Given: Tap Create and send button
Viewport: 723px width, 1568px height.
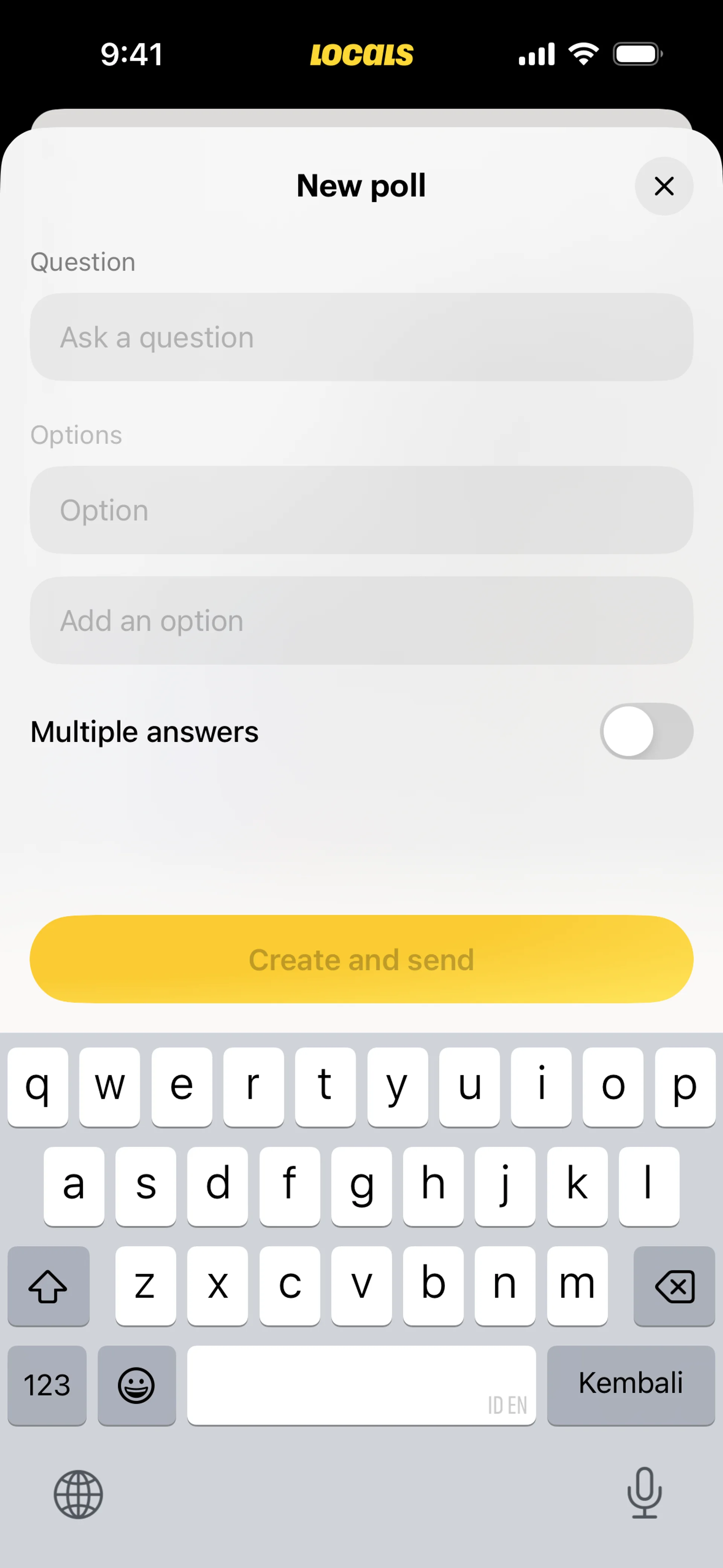Looking at the screenshot, I should click(361, 959).
